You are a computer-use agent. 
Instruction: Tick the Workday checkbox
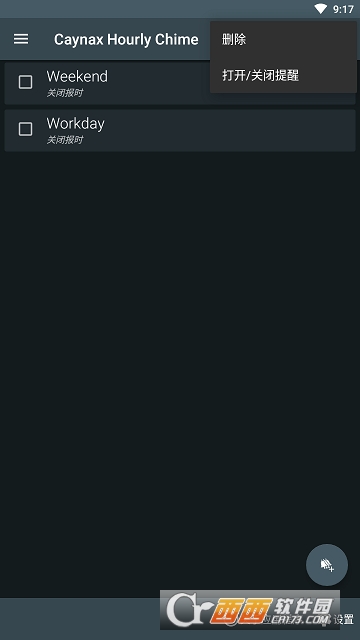click(x=25, y=129)
